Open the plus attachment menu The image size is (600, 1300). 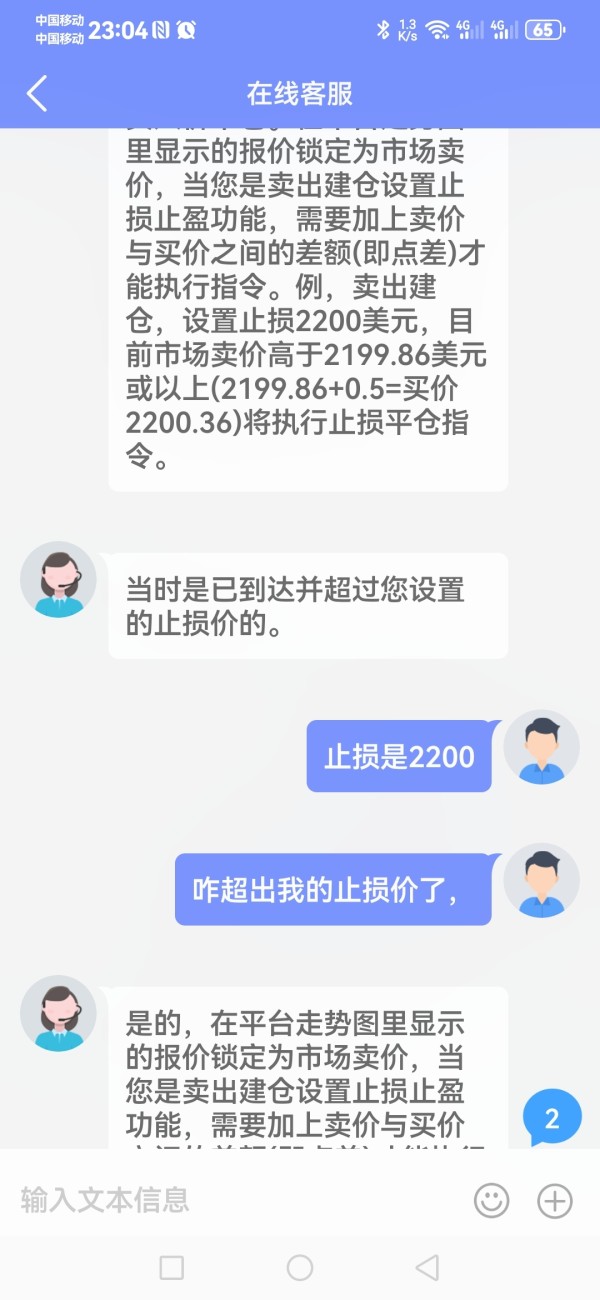[555, 1200]
